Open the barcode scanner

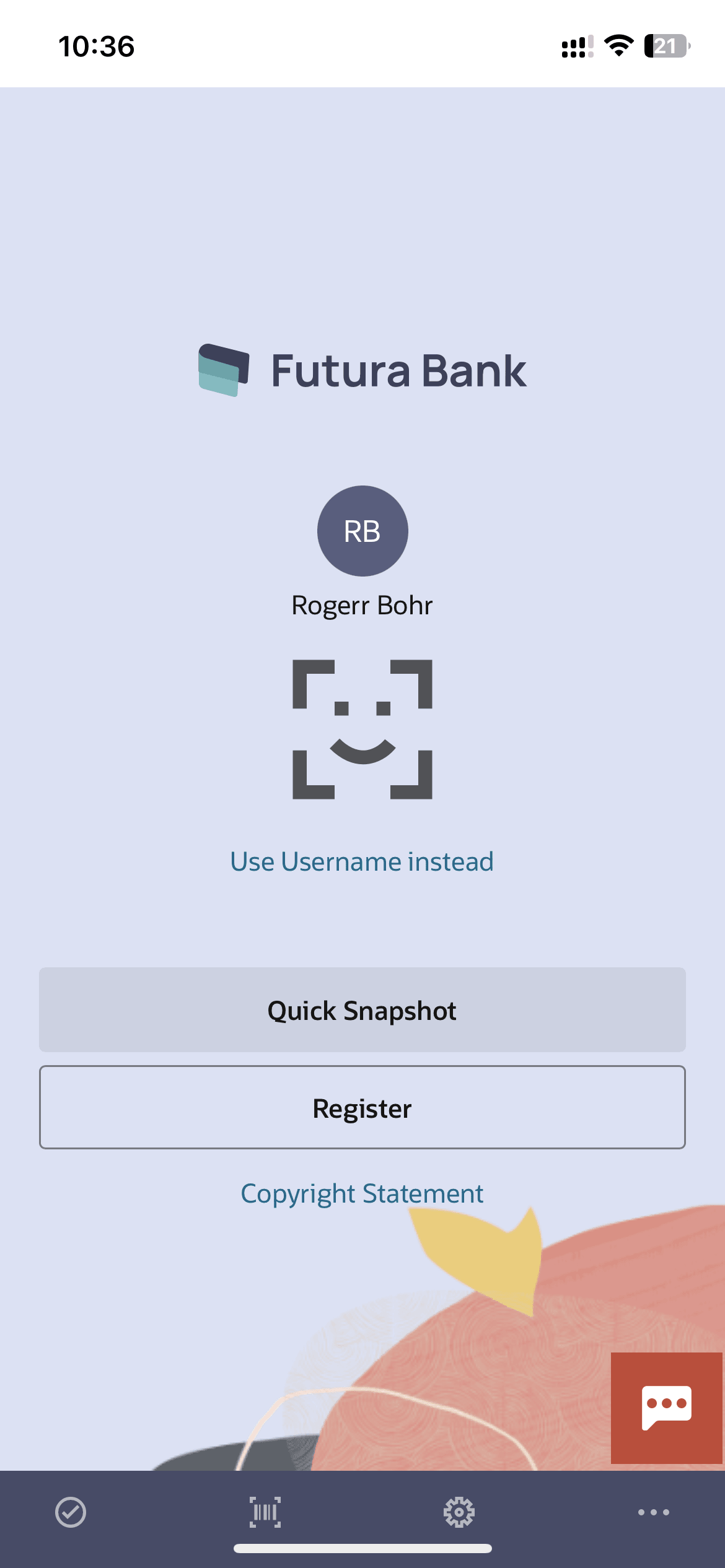[265, 1512]
